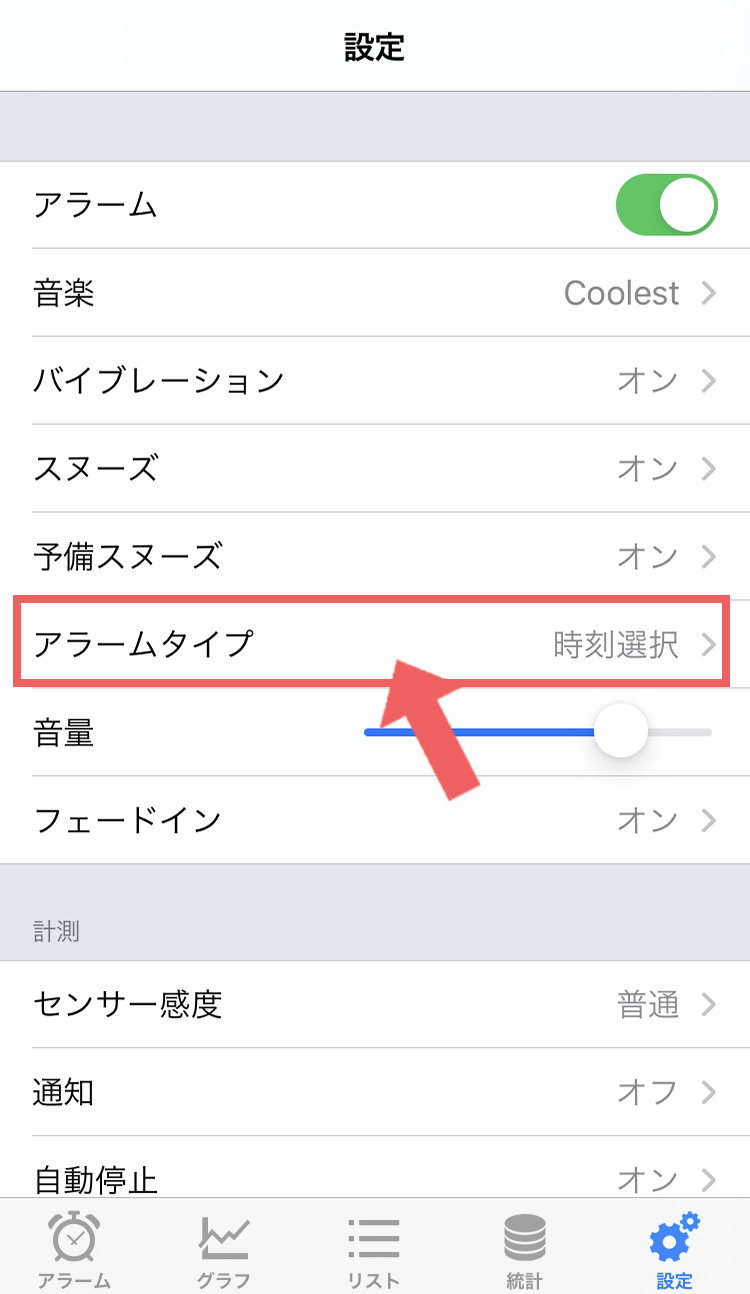Tap the 音量 volume slider
Image resolution: width=750 pixels, height=1294 pixels.
[x=538, y=732]
